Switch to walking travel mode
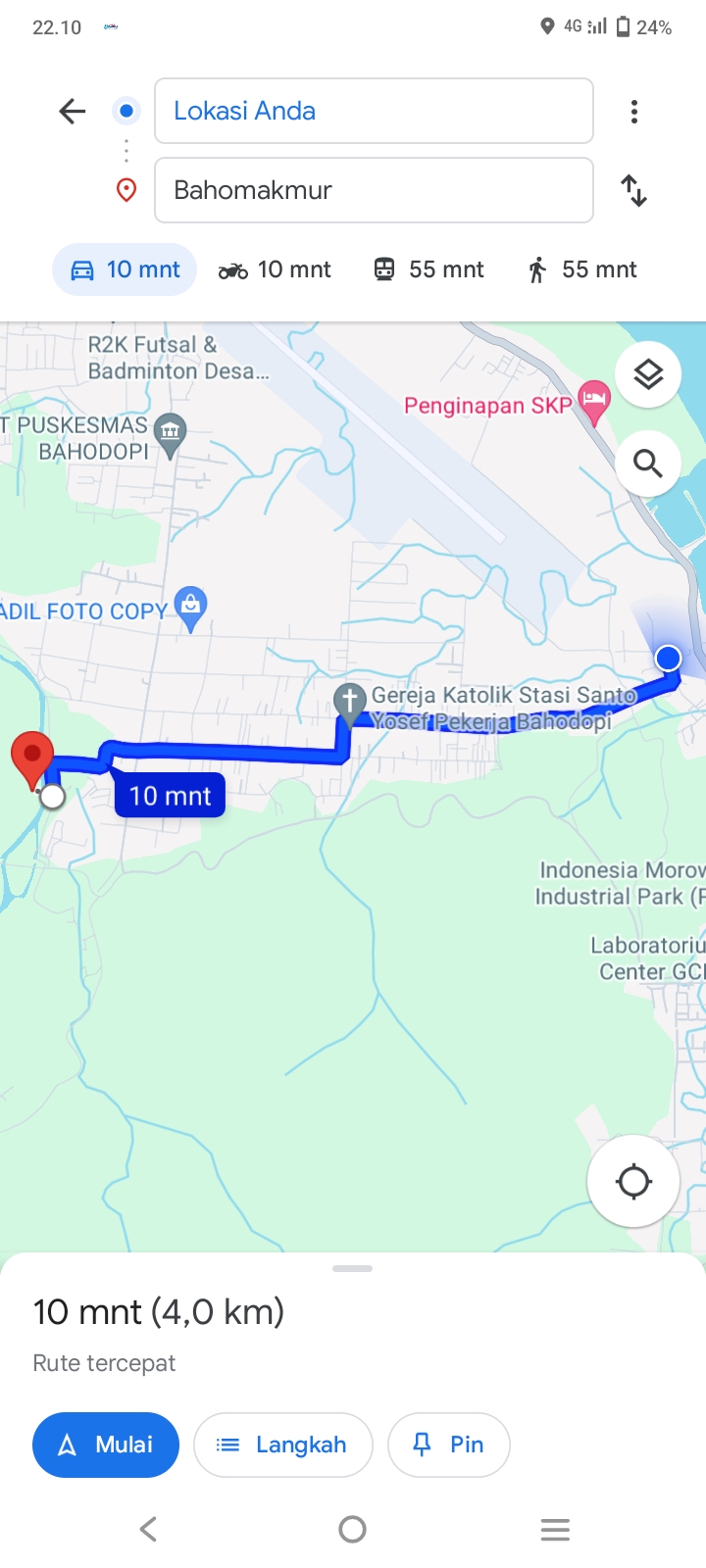This screenshot has width=706, height=1568. 582,269
